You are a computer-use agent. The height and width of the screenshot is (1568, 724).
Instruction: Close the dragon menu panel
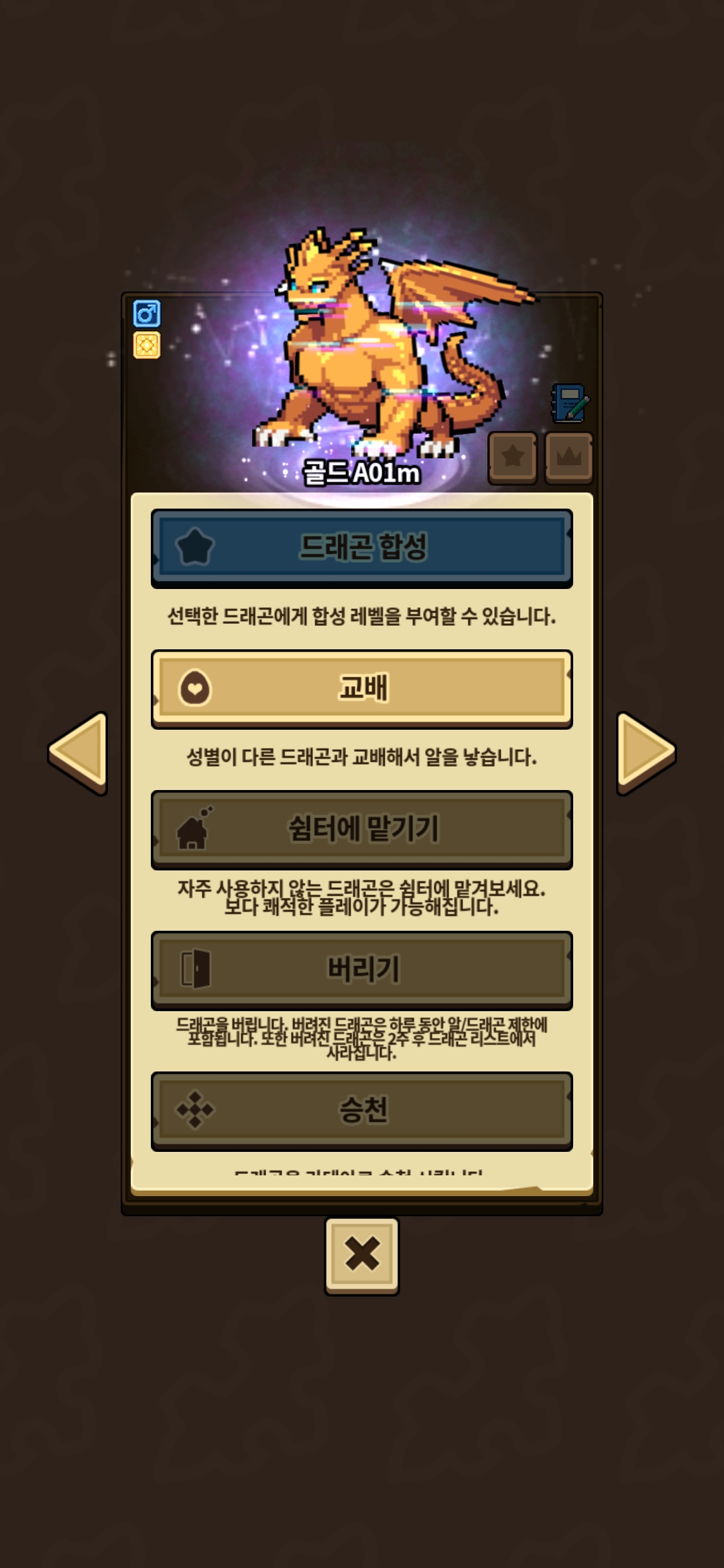point(362,1254)
